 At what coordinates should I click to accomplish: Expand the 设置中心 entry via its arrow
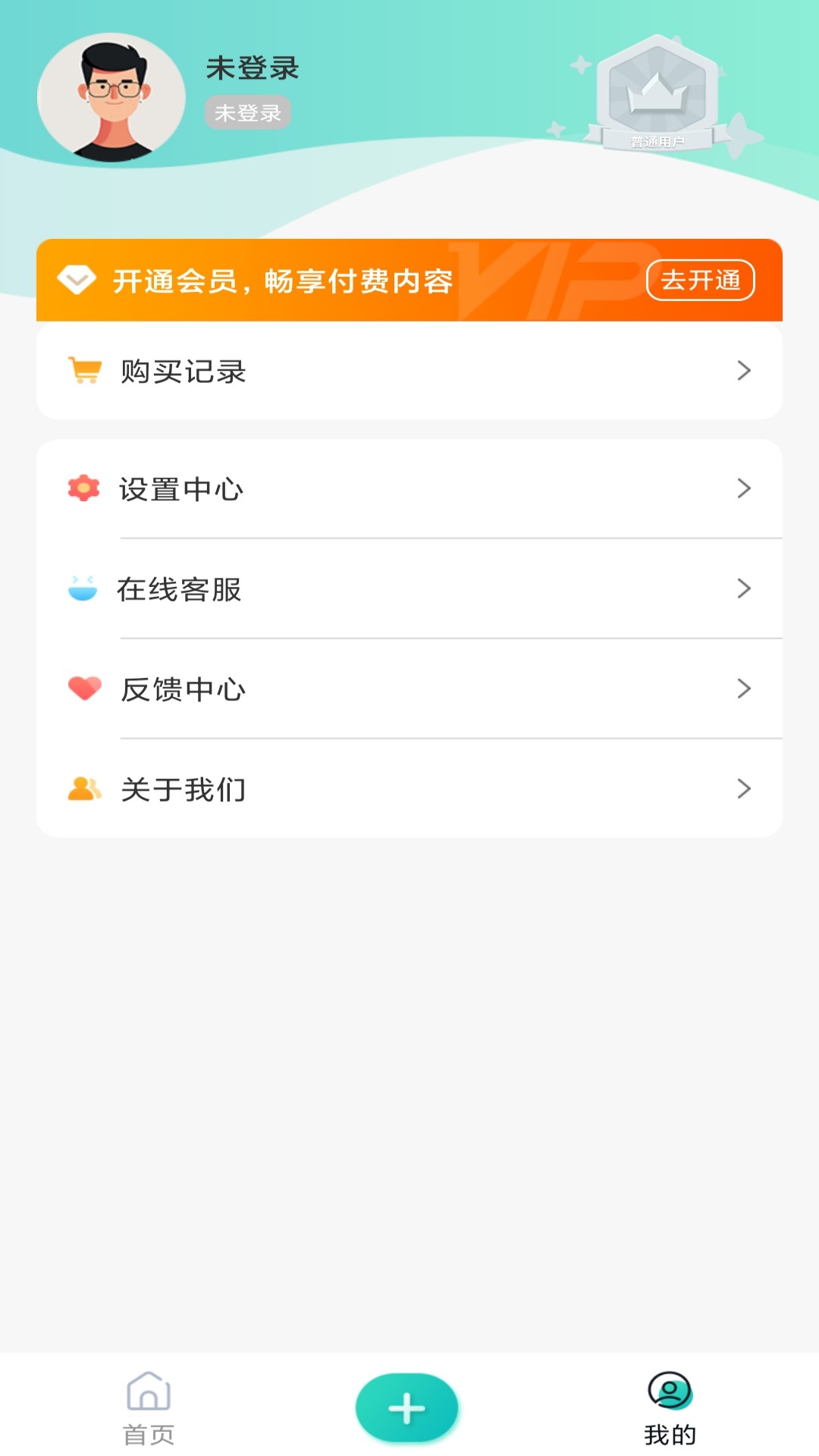point(745,489)
